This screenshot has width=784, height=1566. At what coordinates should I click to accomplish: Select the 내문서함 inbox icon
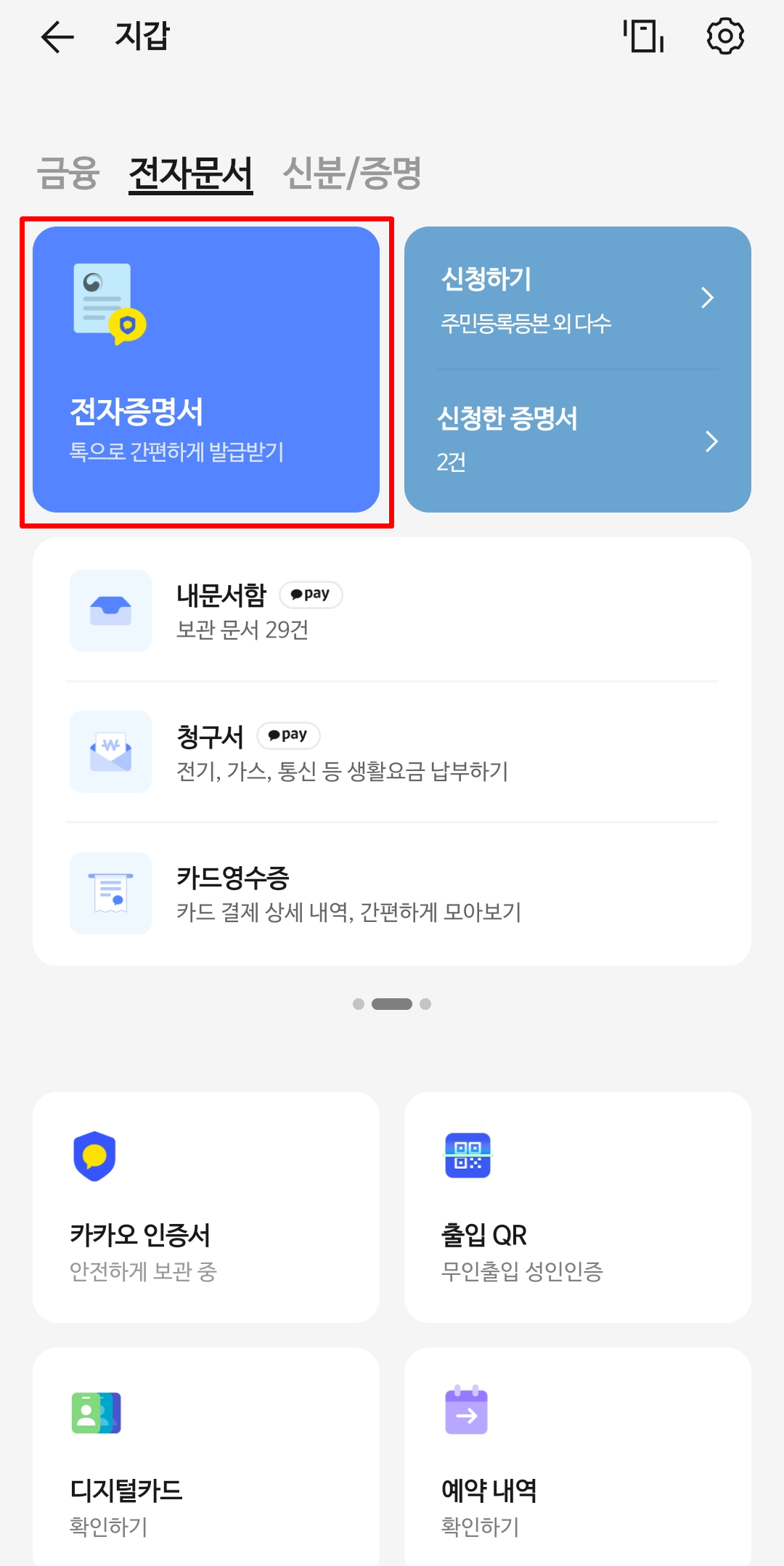click(110, 611)
